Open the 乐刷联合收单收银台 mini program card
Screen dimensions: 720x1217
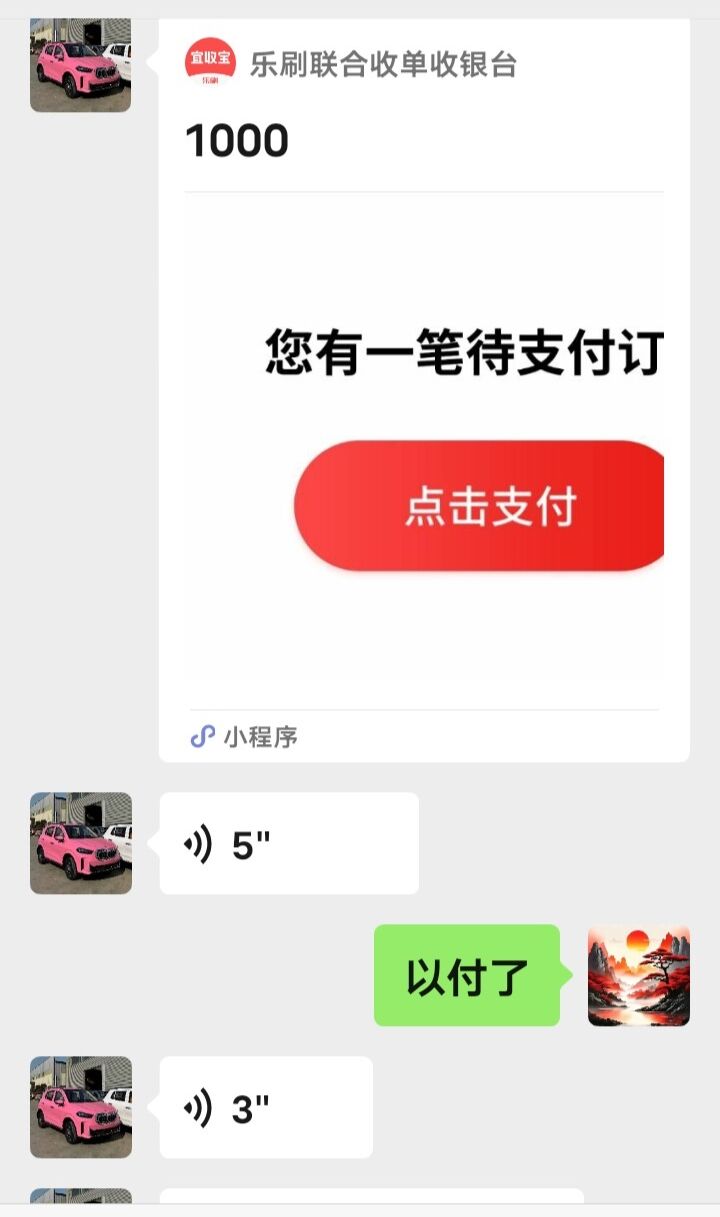pyautogui.click(x=424, y=400)
